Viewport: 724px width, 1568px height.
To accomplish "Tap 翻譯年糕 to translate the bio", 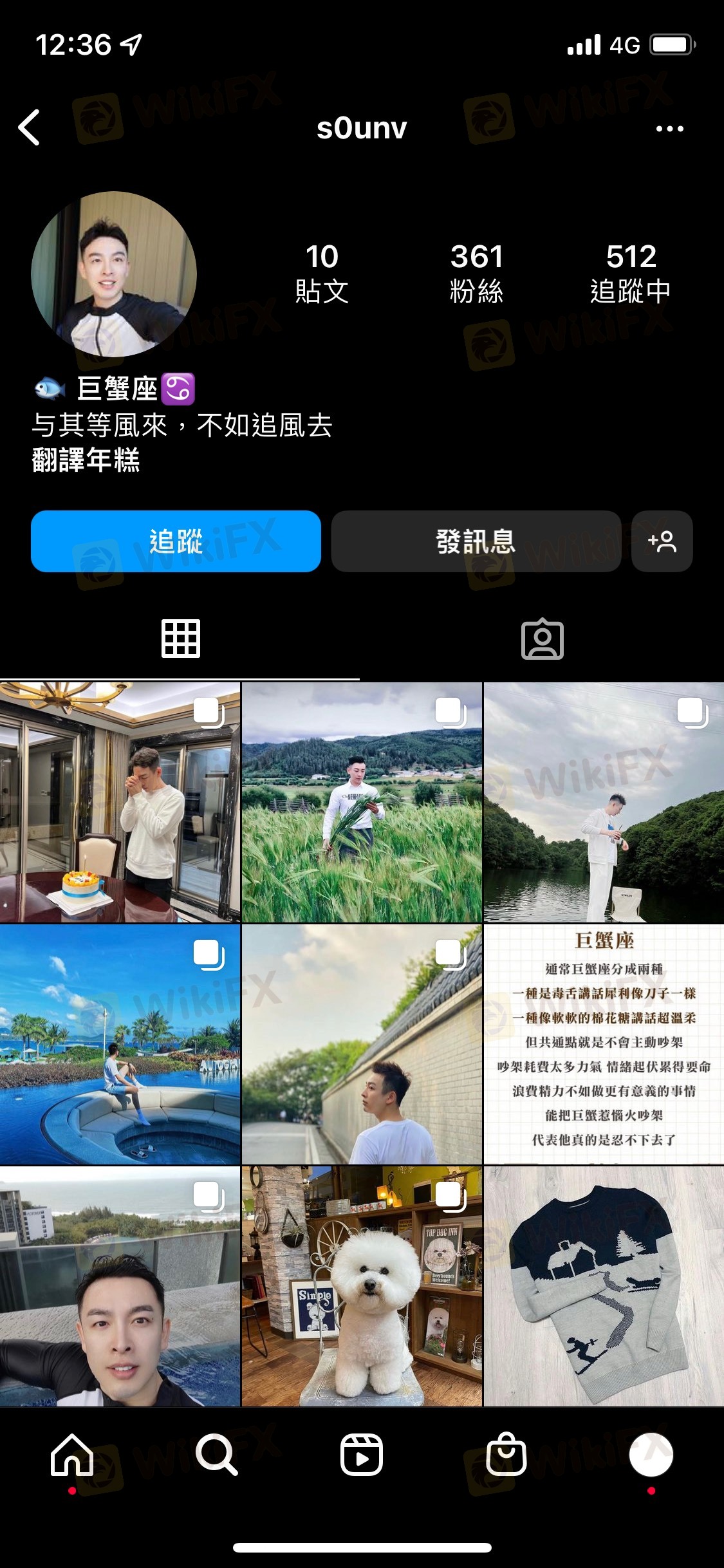I will pos(86,461).
